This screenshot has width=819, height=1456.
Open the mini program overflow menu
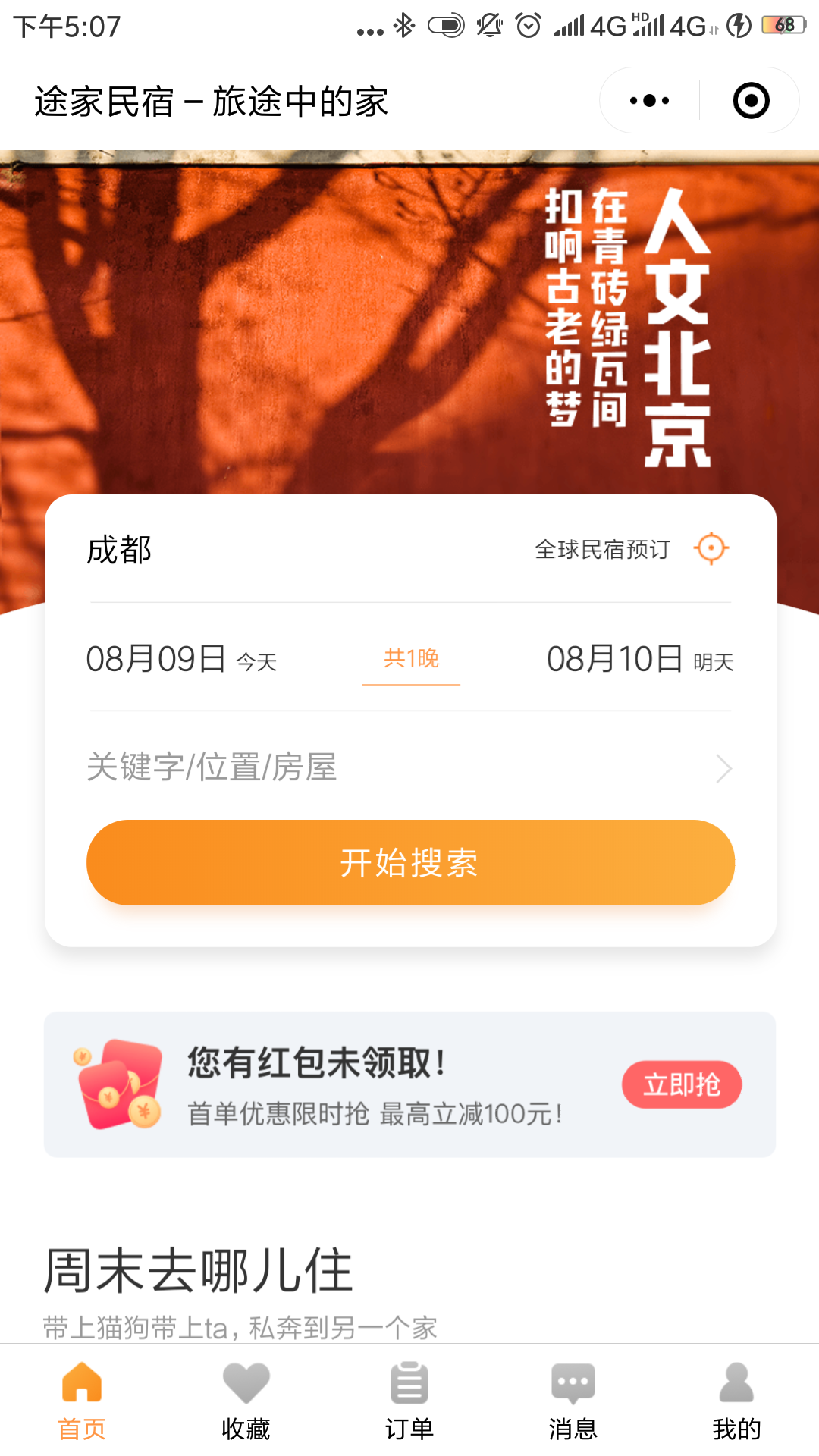click(x=650, y=101)
